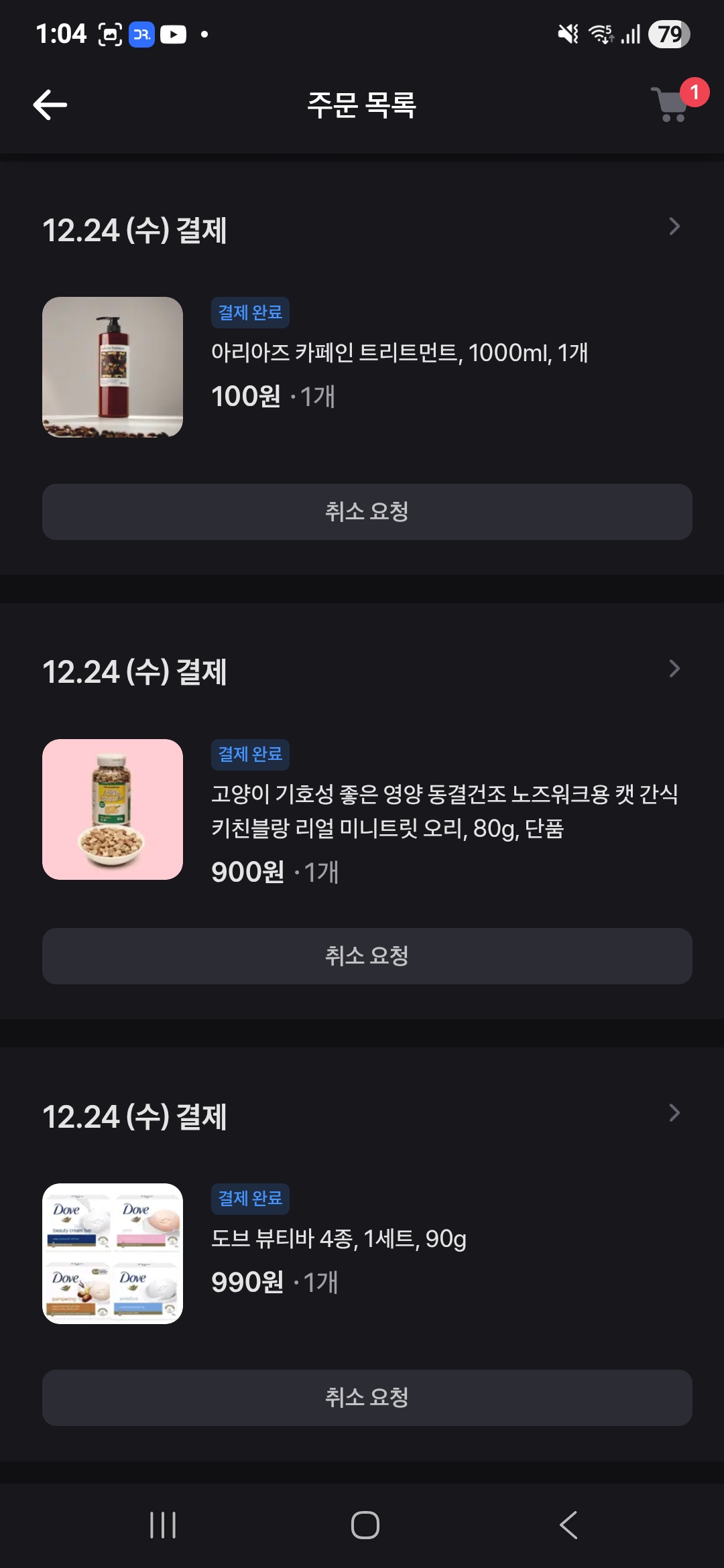Expand order details for 고양이 동결건조 간식

674,669
